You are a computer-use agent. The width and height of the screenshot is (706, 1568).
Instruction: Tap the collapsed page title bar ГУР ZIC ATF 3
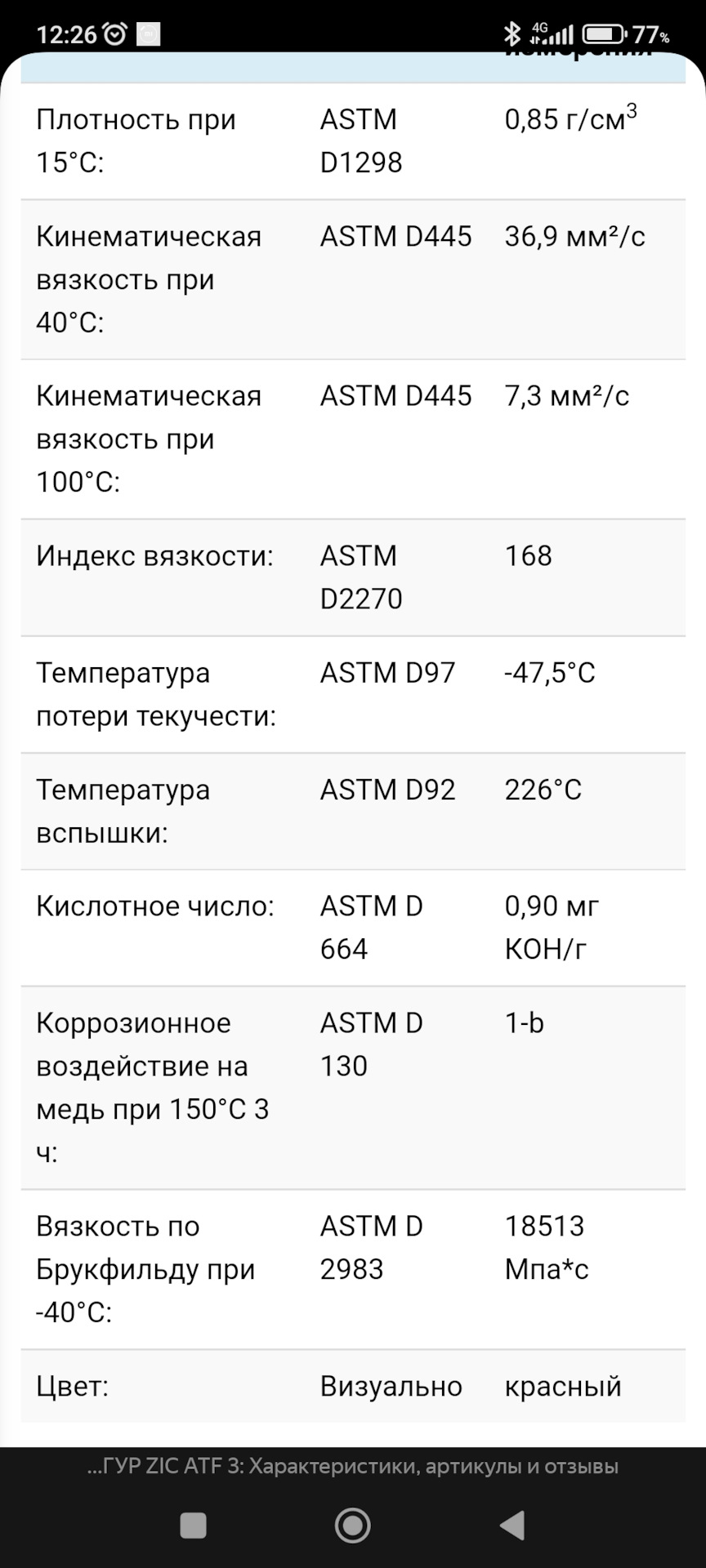[352, 1466]
